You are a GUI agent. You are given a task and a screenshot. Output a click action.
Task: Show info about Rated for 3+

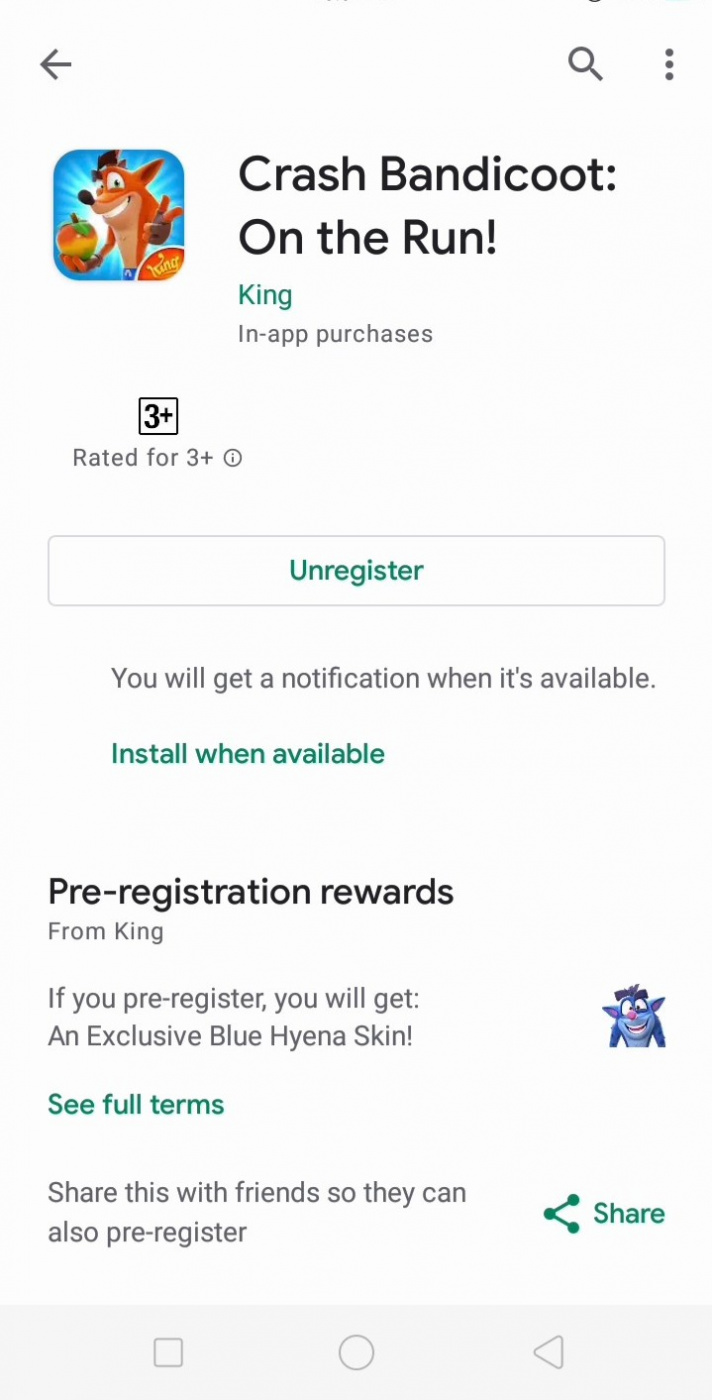pos(233,458)
